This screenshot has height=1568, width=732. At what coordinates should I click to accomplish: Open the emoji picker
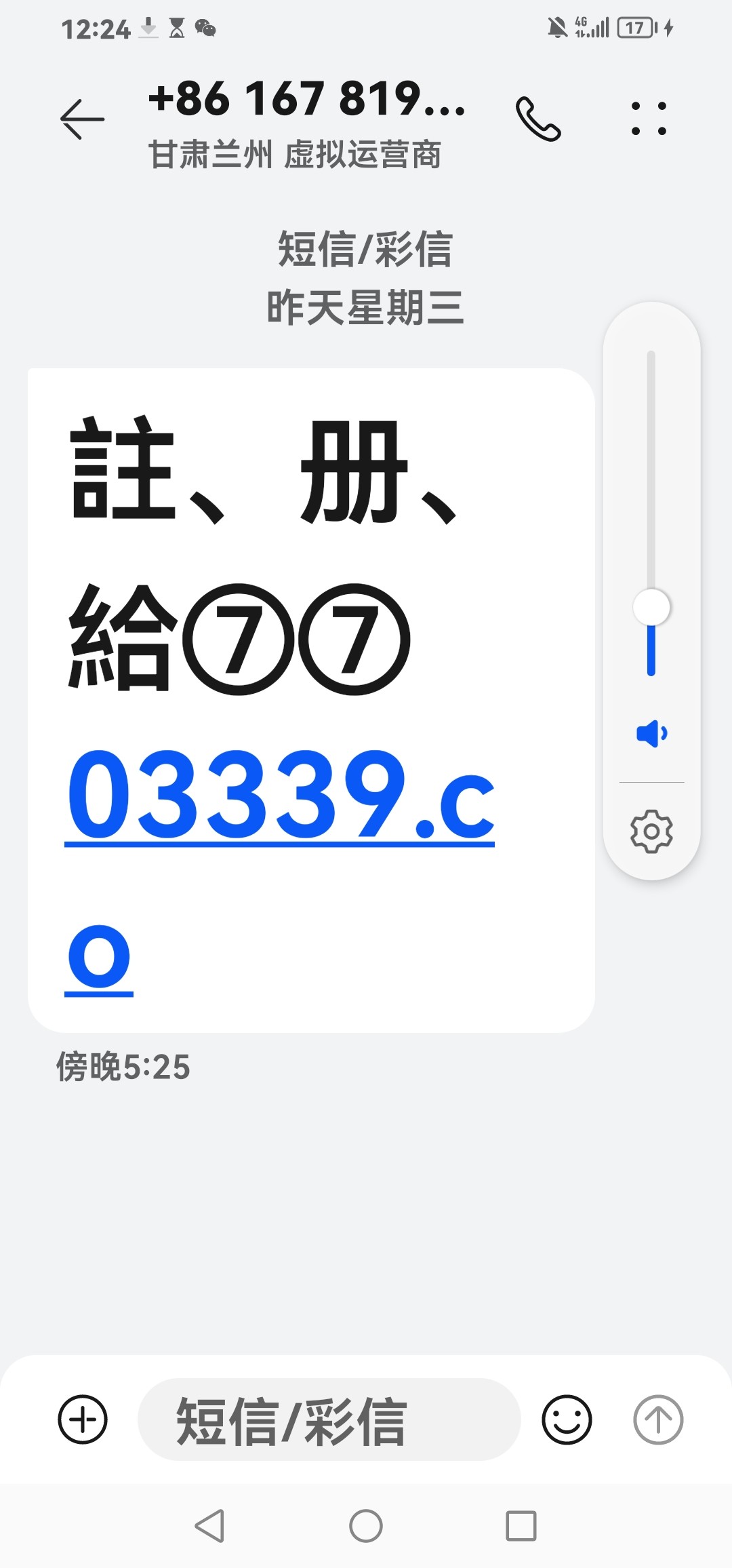click(567, 1419)
